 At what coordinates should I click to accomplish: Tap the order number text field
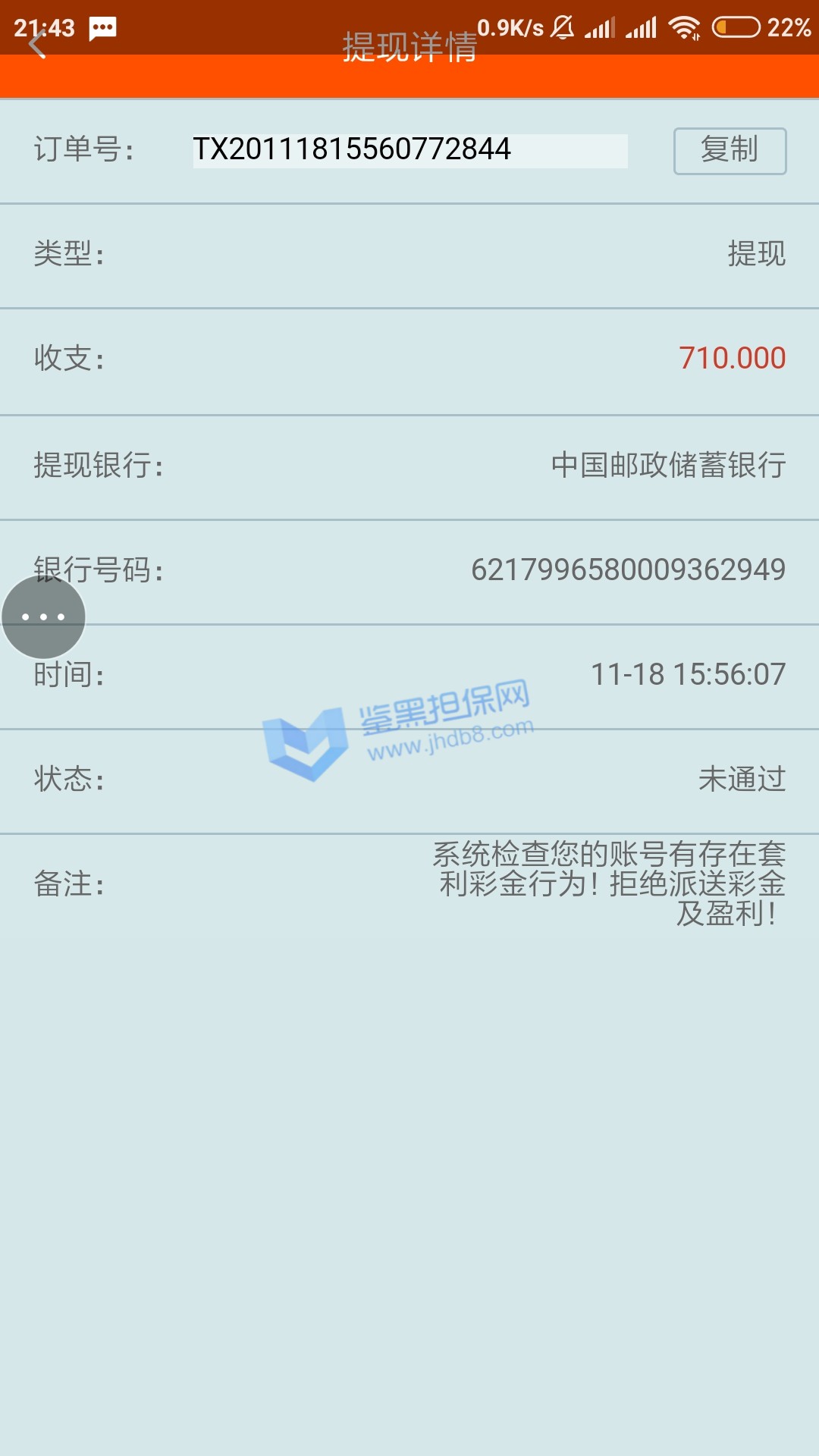coord(409,150)
